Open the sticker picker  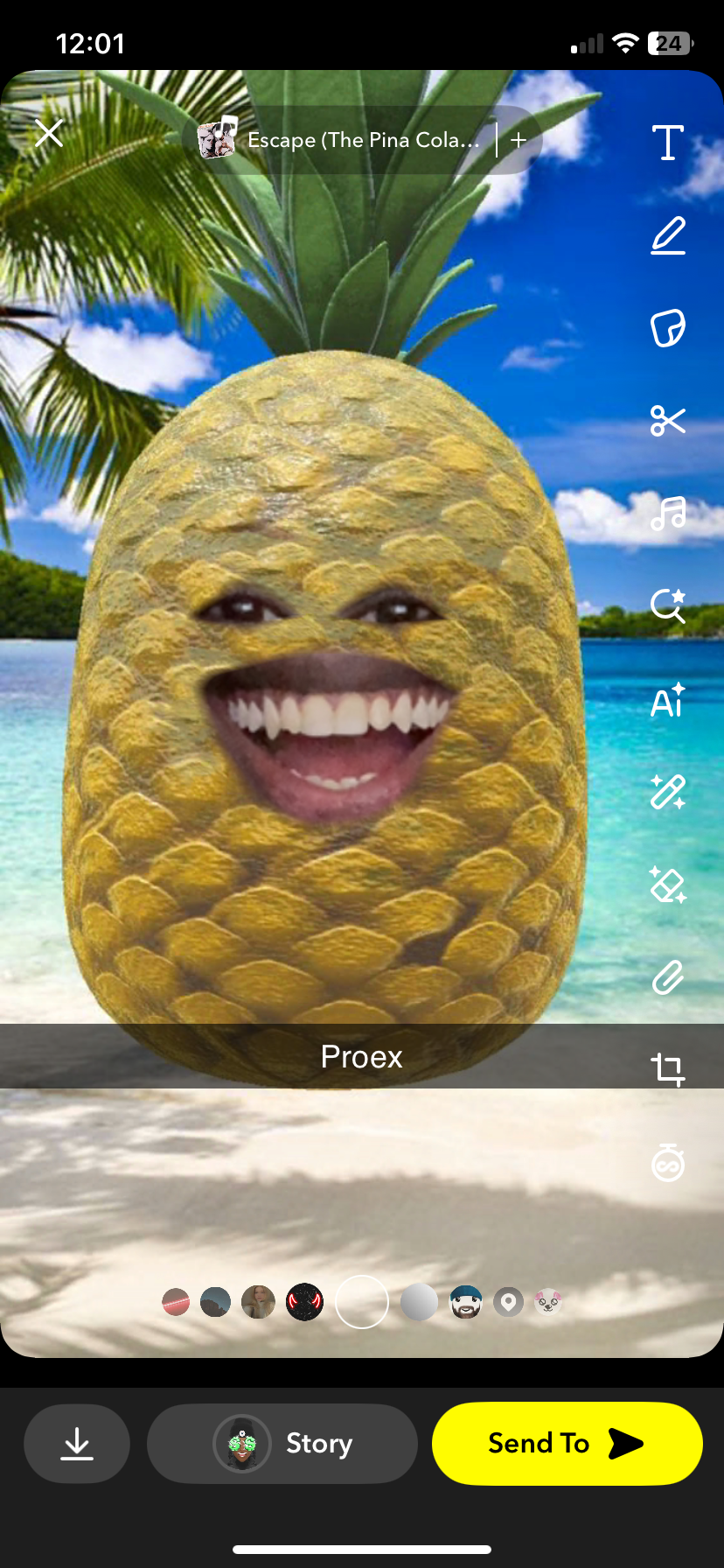[668, 328]
